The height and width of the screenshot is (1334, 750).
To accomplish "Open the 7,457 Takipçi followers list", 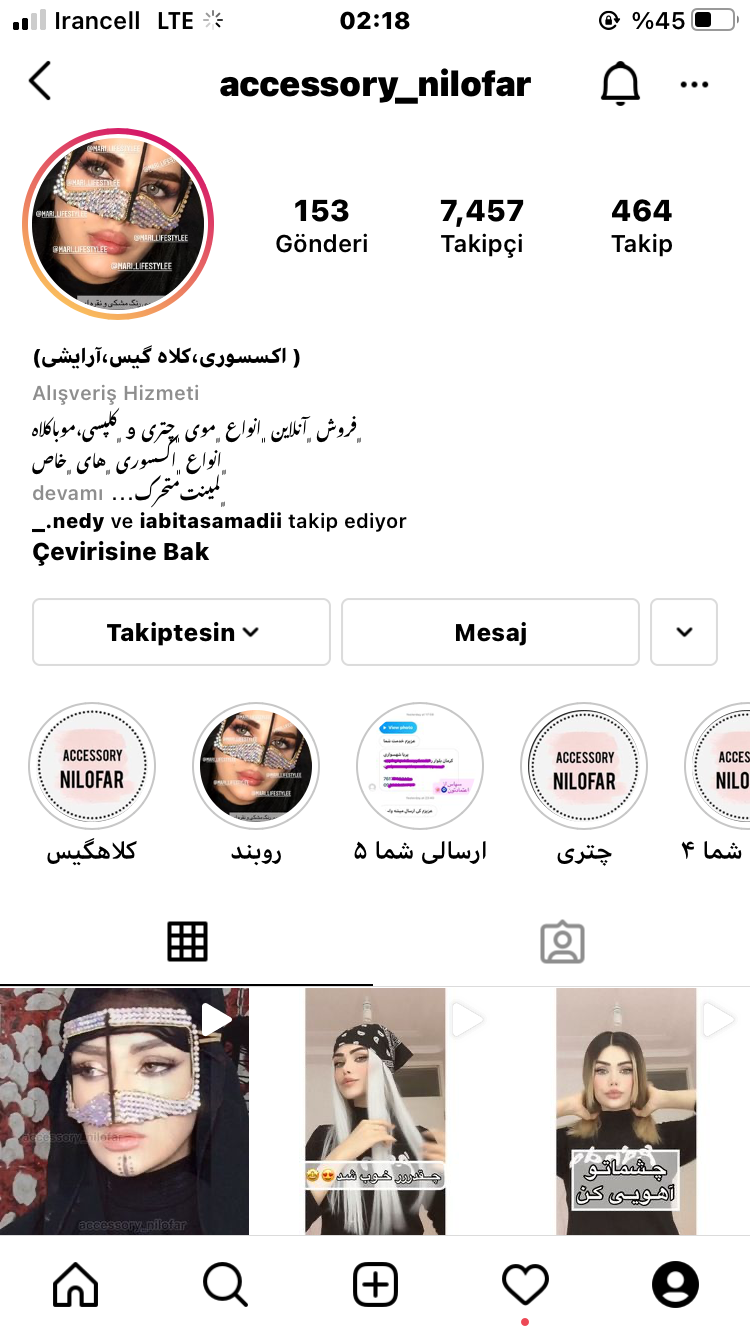I will coord(482,225).
